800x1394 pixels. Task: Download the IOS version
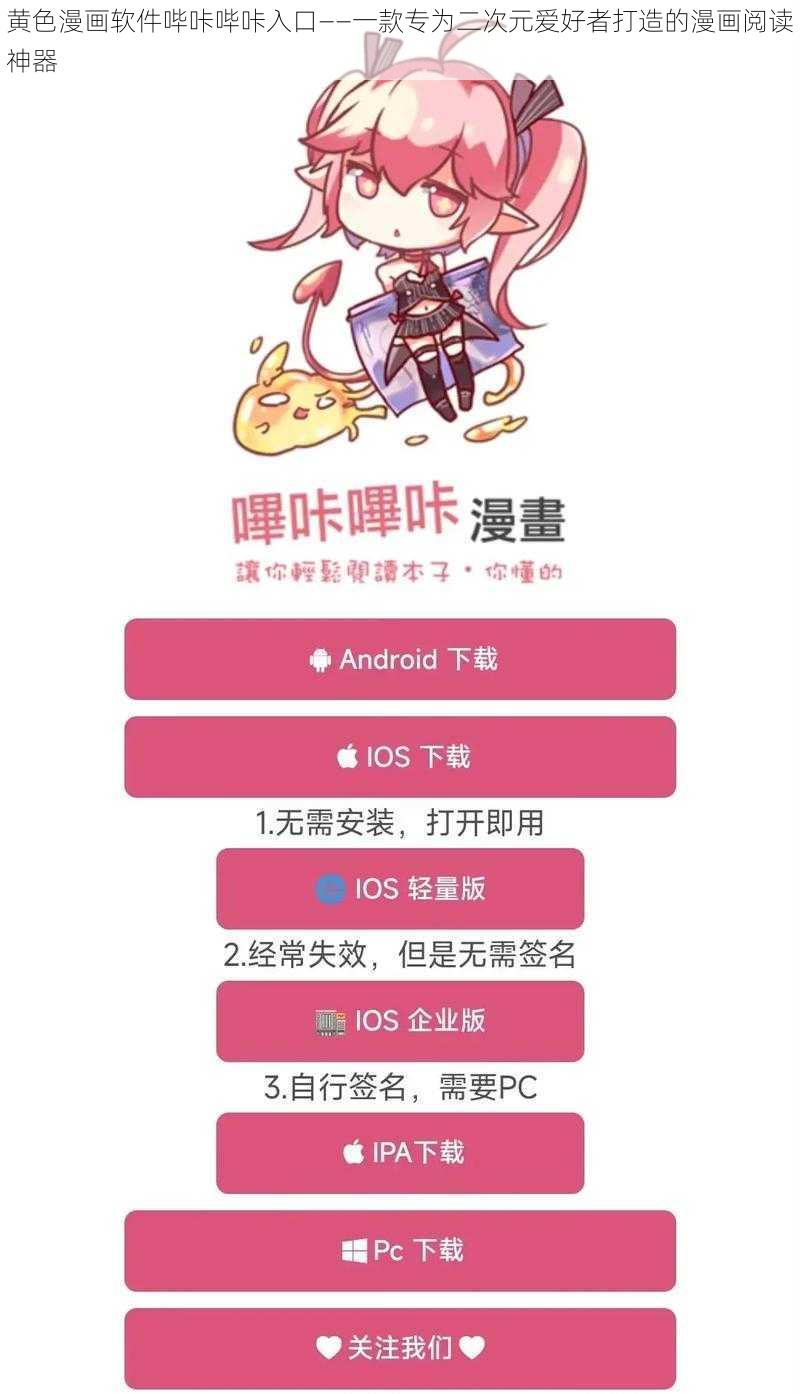400,757
